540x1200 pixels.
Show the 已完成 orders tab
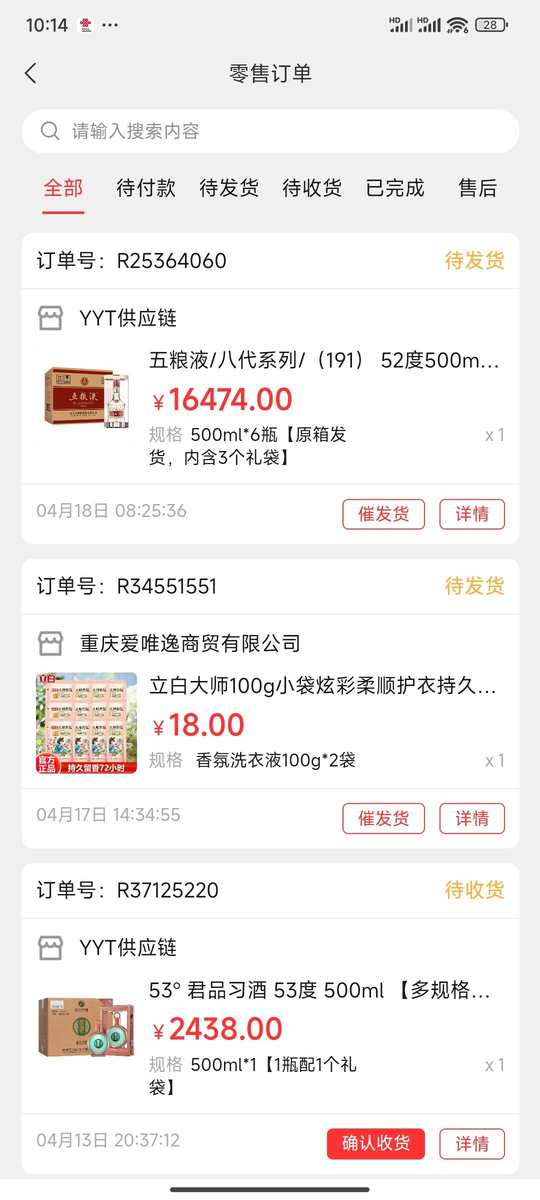coord(395,188)
